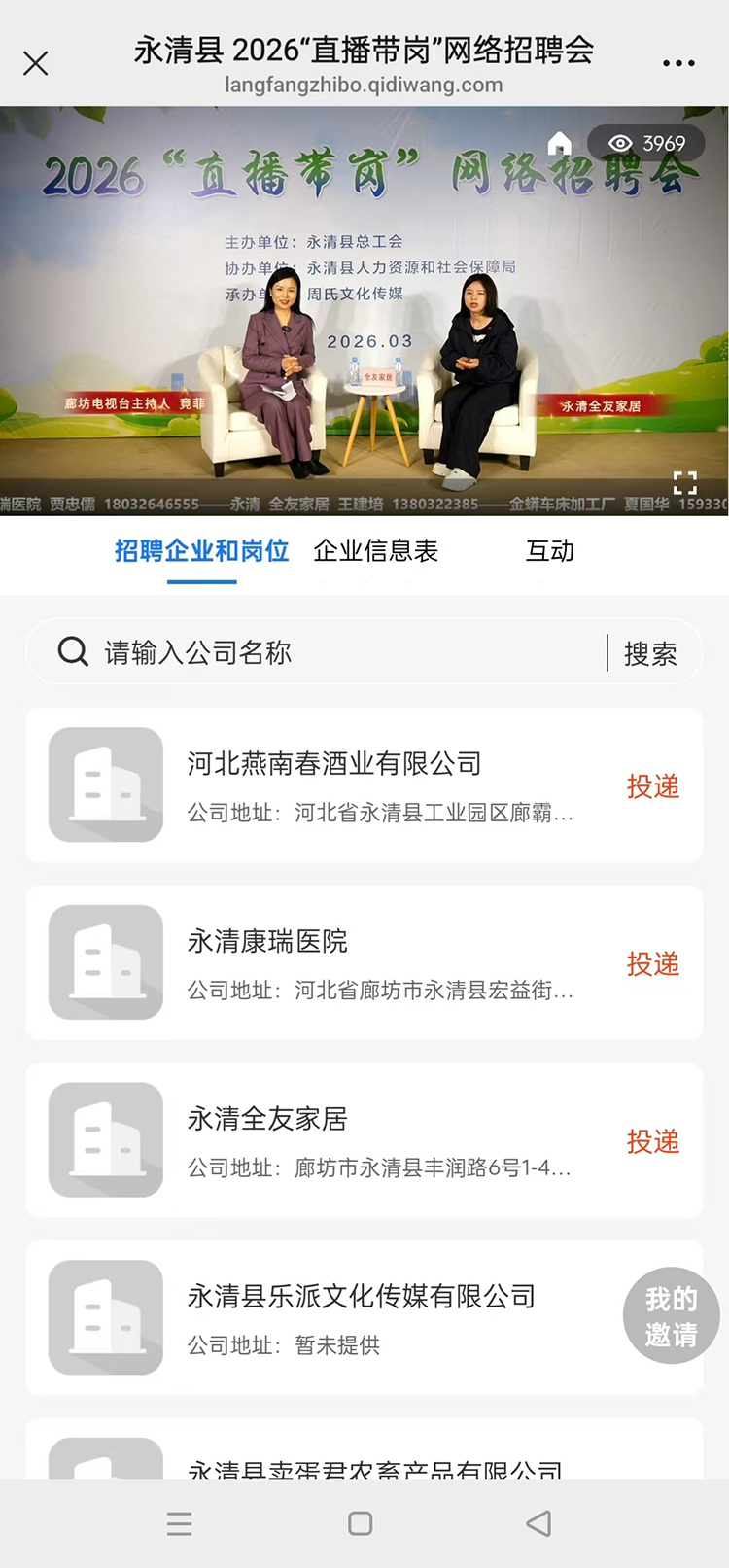This screenshot has width=729, height=1568.
Task: Close the page with the X button
Action: coord(36,62)
